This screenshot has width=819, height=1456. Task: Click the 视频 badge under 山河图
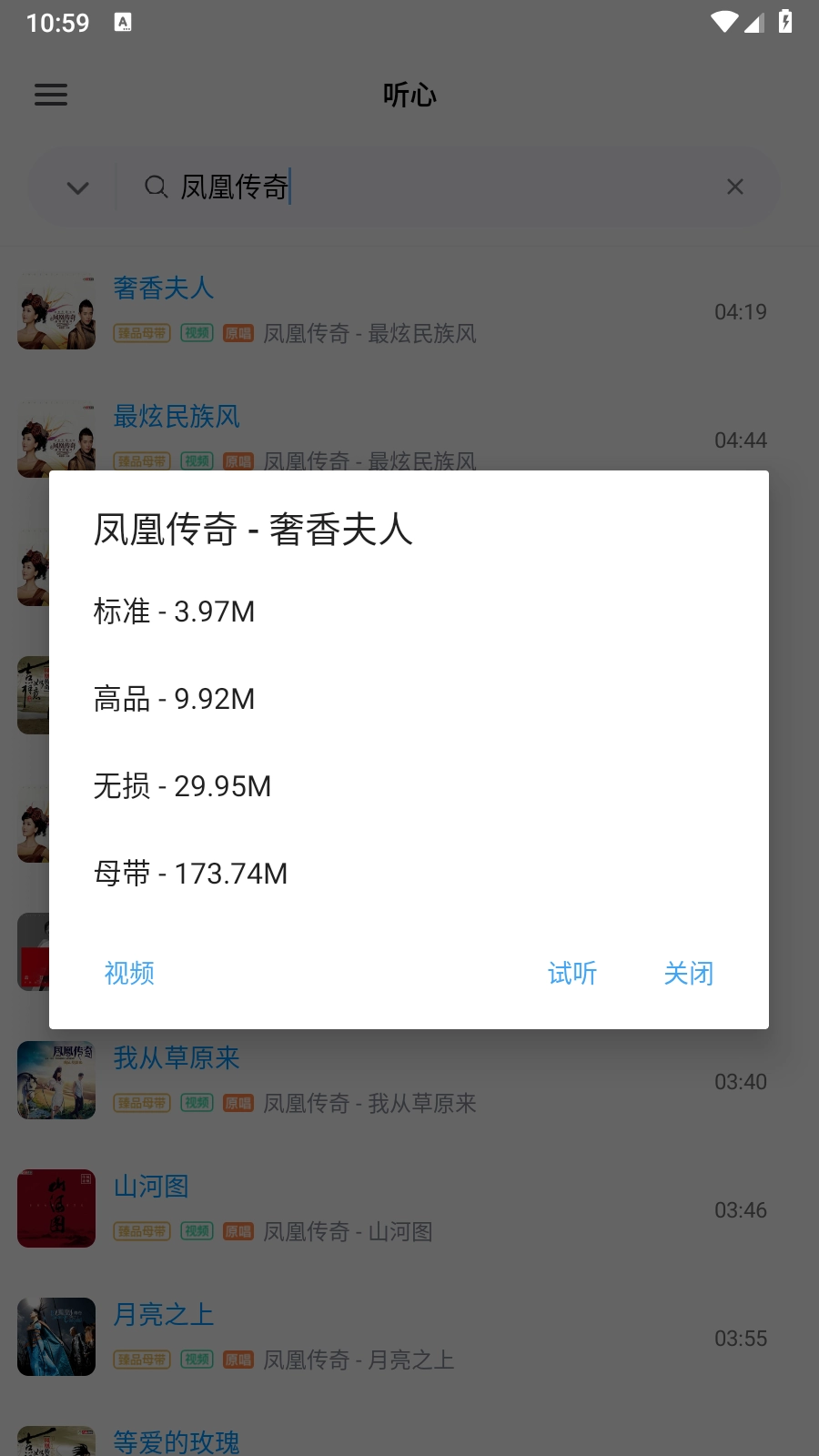tap(197, 1231)
